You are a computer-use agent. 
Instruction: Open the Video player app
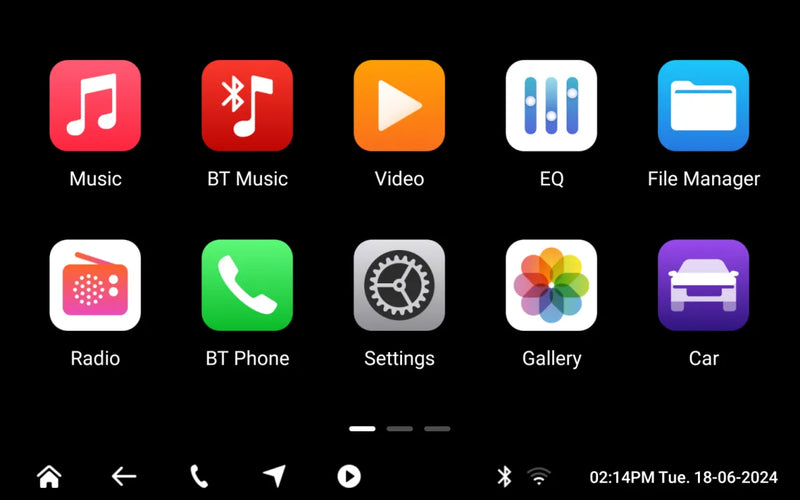coord(399,106)
